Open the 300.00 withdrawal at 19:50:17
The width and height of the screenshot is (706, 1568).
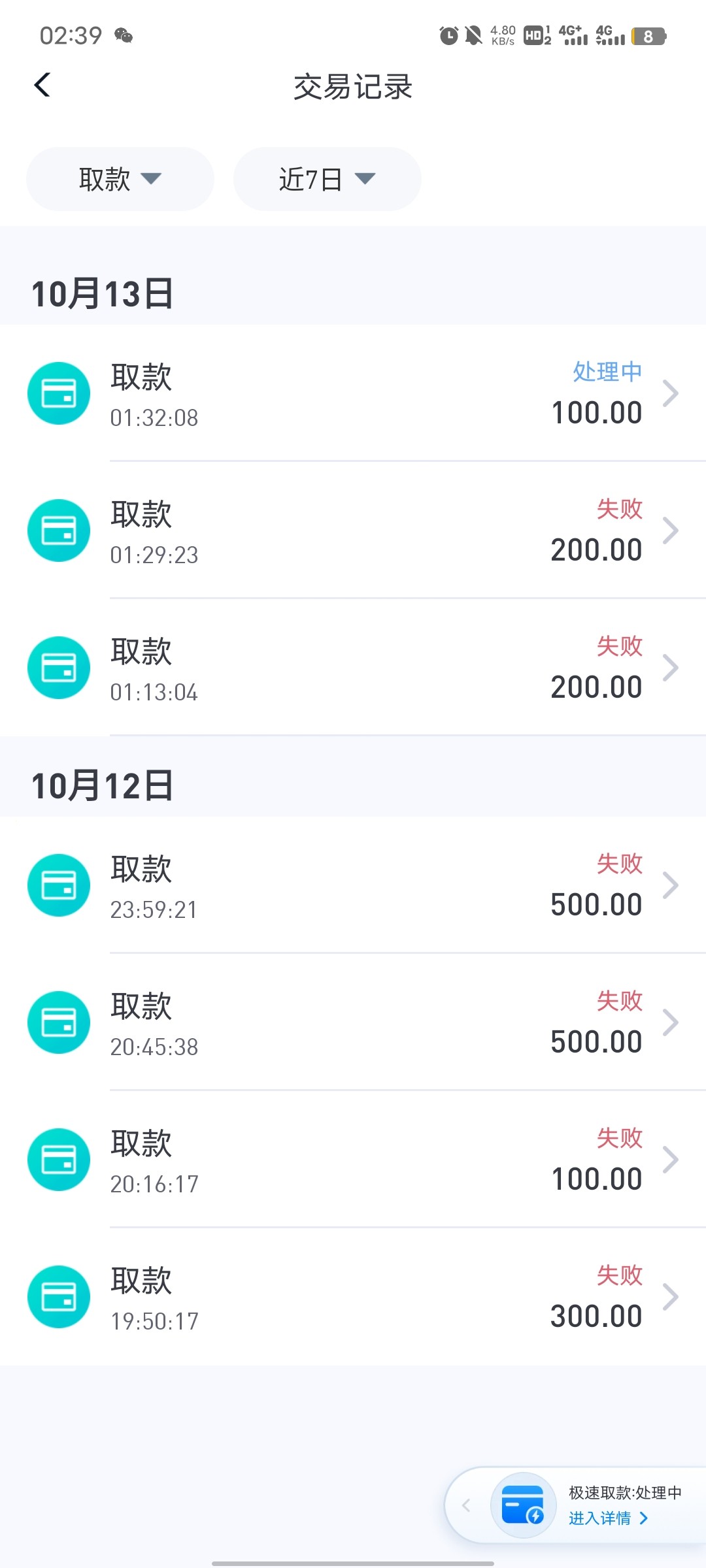[353, 1297]
